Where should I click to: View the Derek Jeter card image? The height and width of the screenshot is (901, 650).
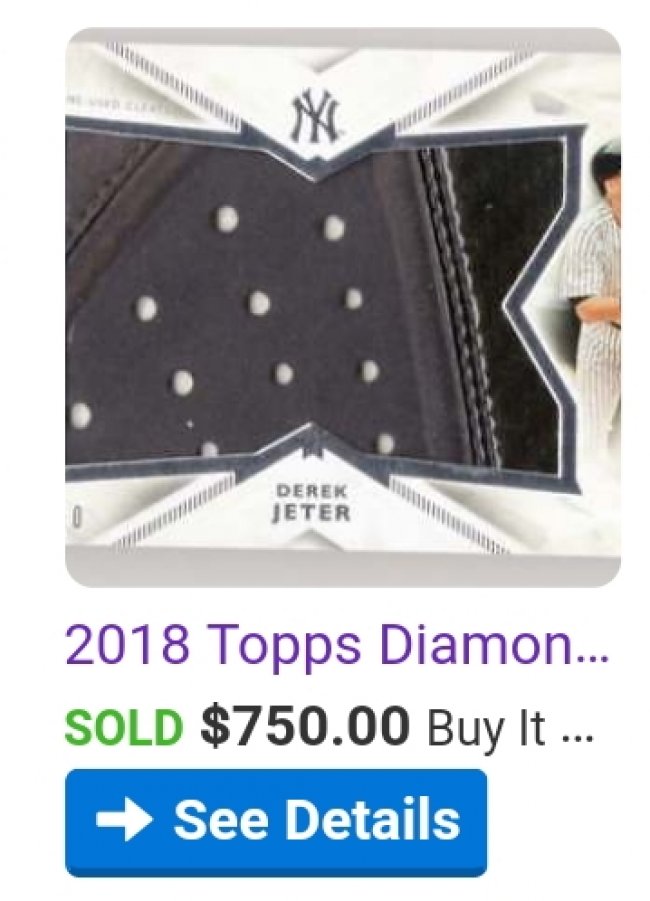pos(342,305)
